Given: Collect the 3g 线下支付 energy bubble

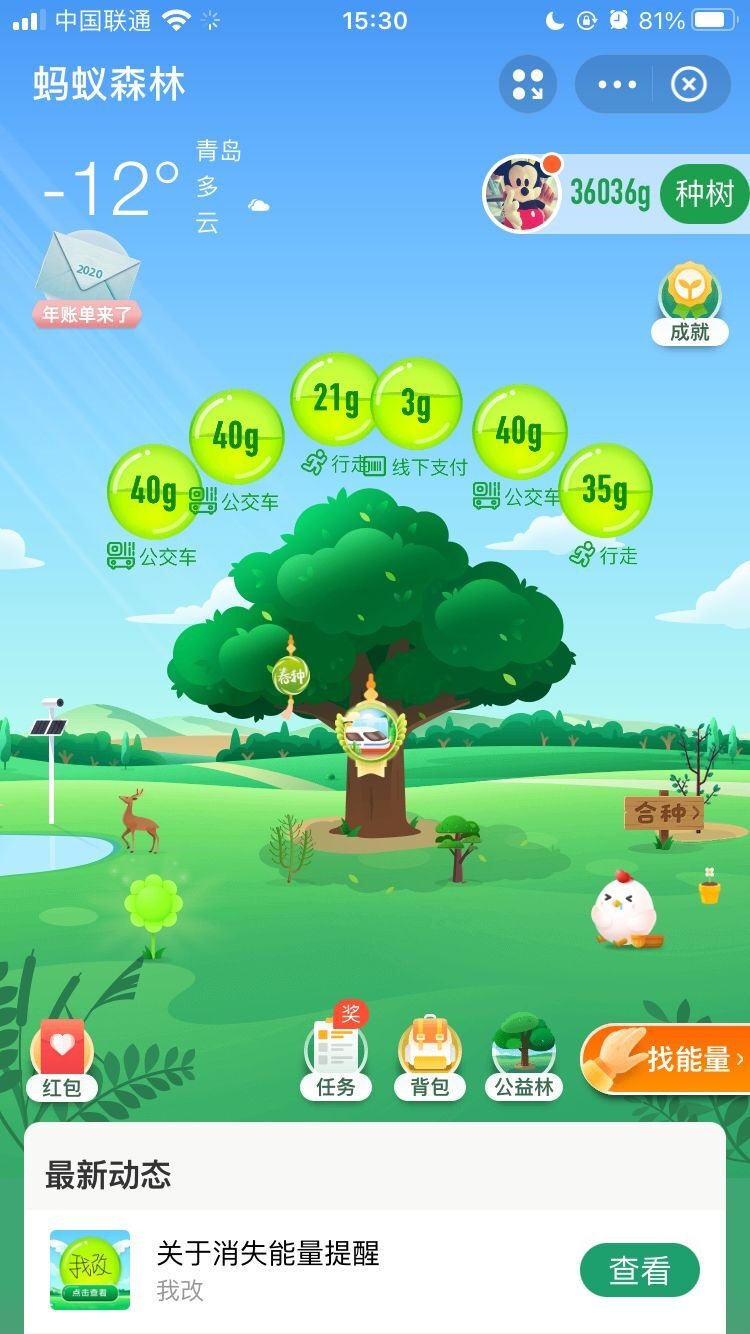Looking at the screenshot, I should [418, 404].
